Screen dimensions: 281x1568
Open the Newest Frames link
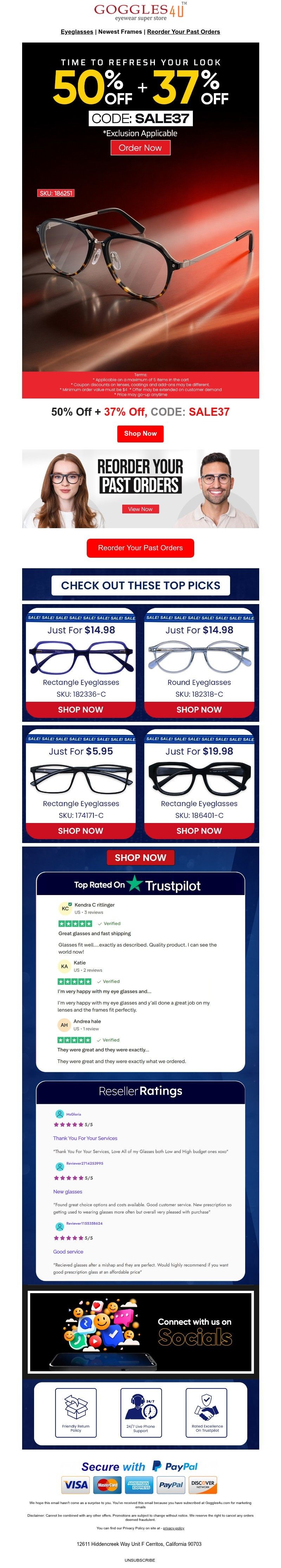click(120, 32)
